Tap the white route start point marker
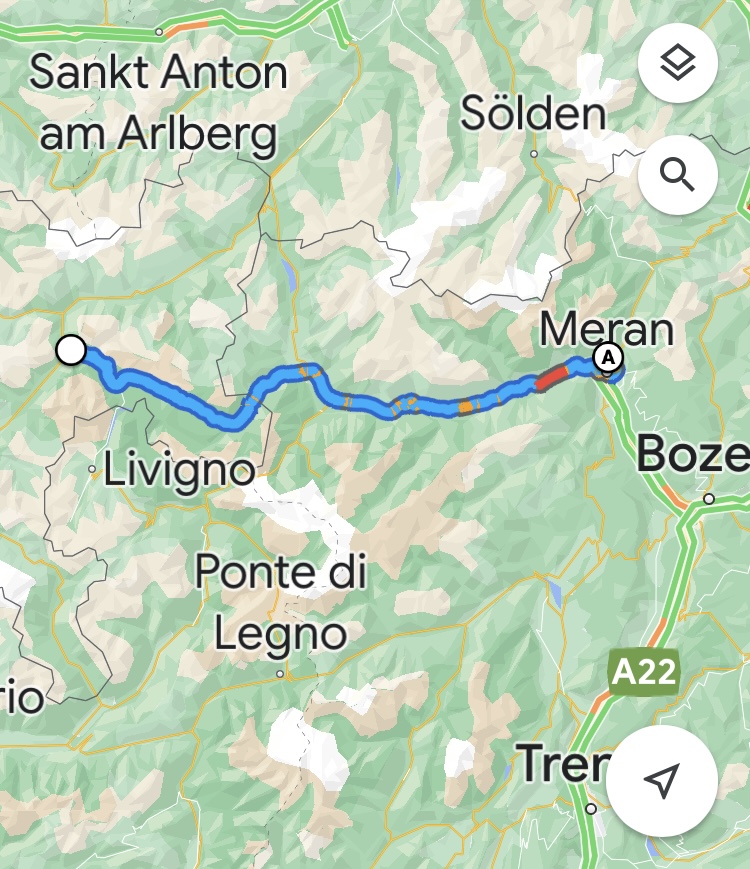 (x=71, y=351)
